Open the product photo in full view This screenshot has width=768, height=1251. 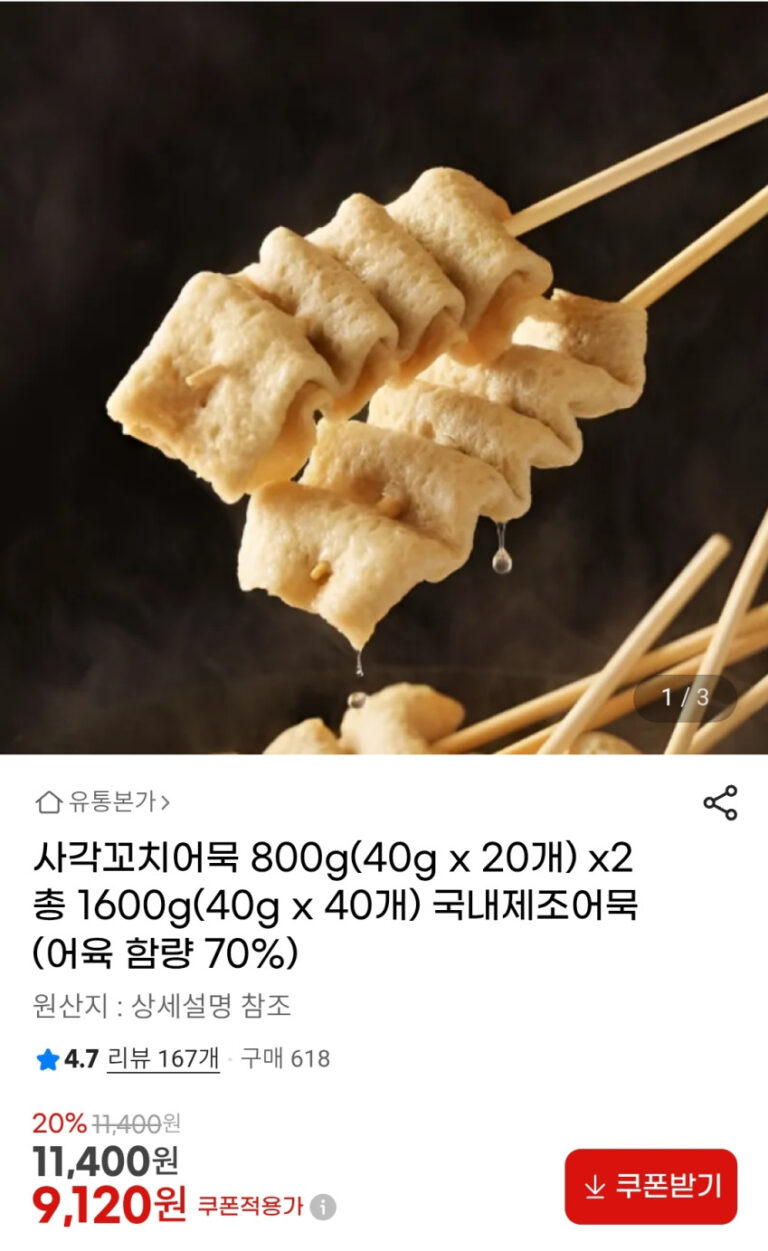[x=384, y=377]
